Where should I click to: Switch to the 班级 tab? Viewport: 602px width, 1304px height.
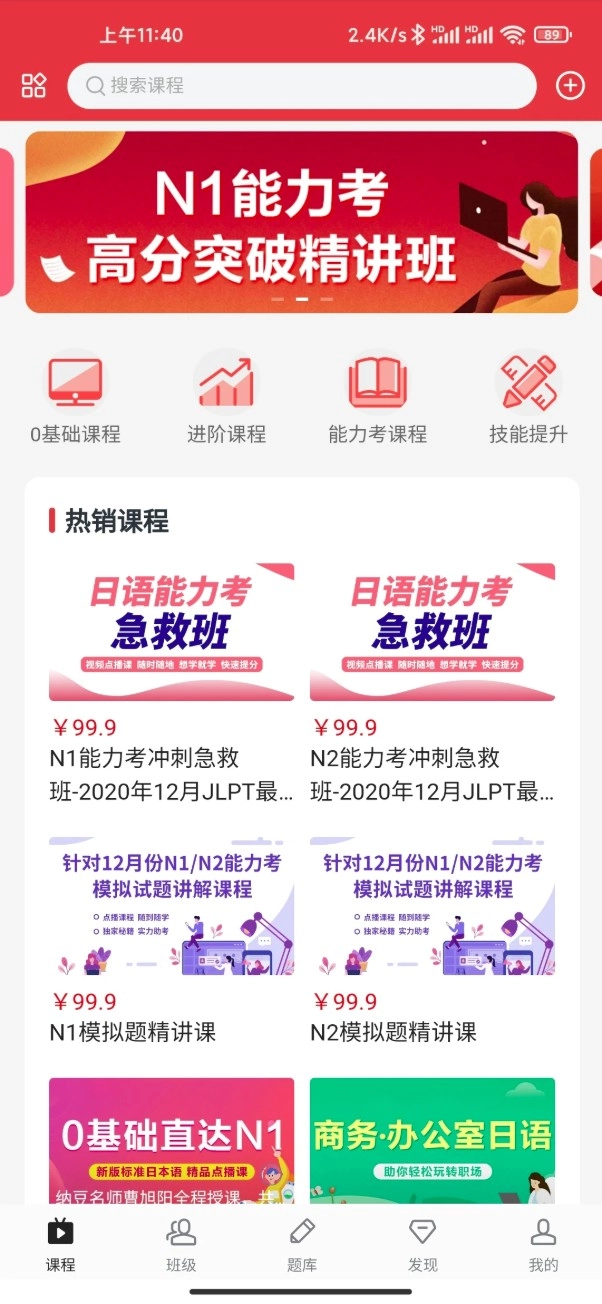tap(181, 1244)
